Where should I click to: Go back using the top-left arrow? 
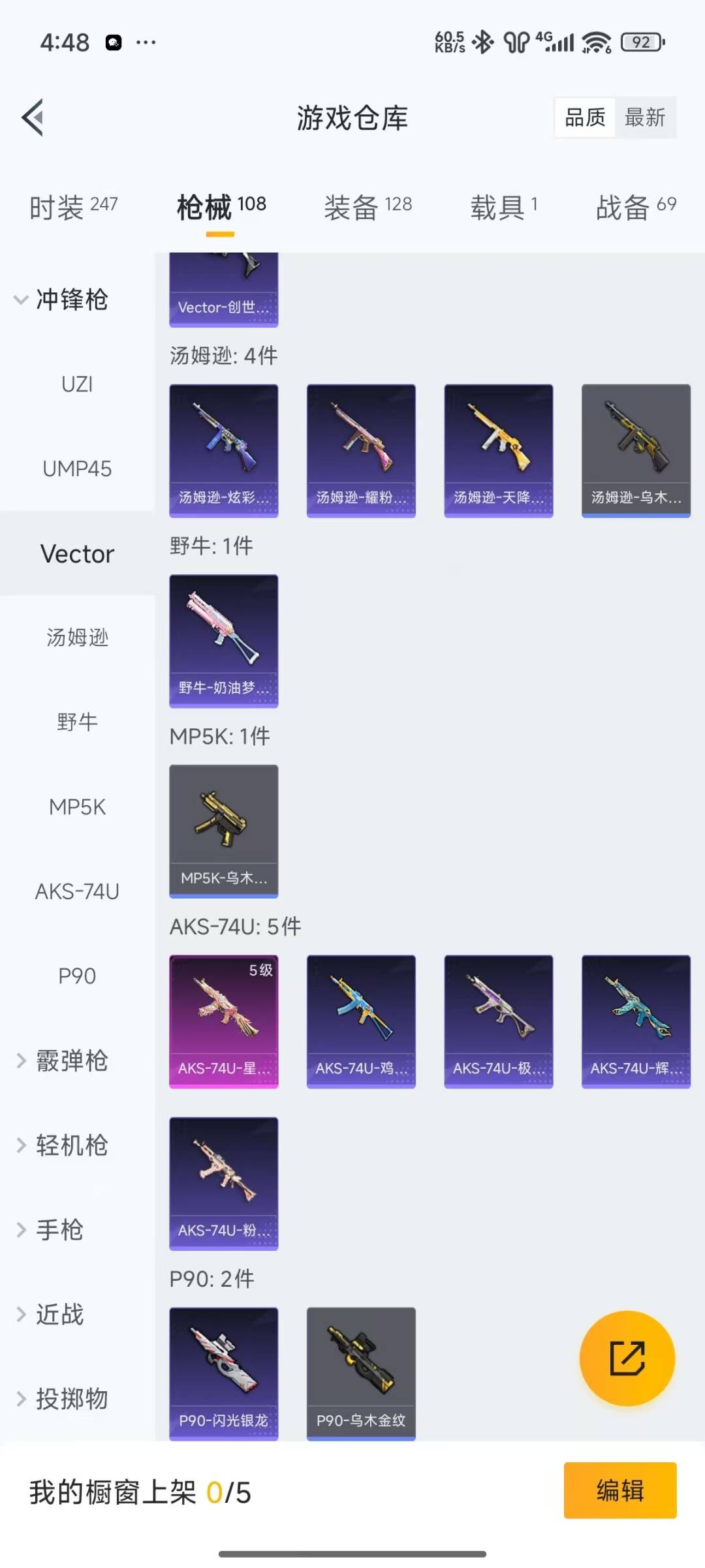(x=33, y=117)
